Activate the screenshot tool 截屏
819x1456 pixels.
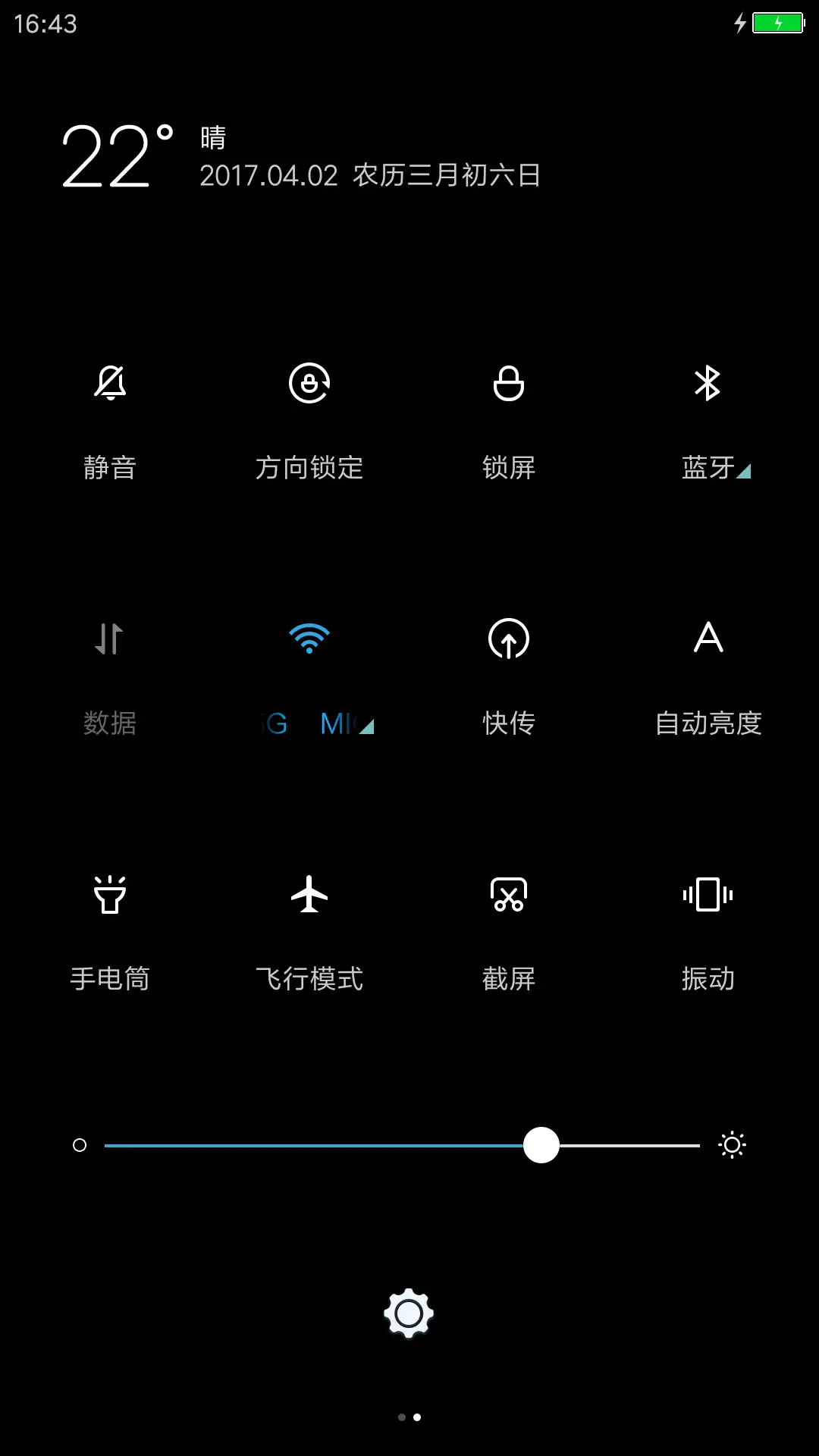pyautogui.click(x=507, y=897)
